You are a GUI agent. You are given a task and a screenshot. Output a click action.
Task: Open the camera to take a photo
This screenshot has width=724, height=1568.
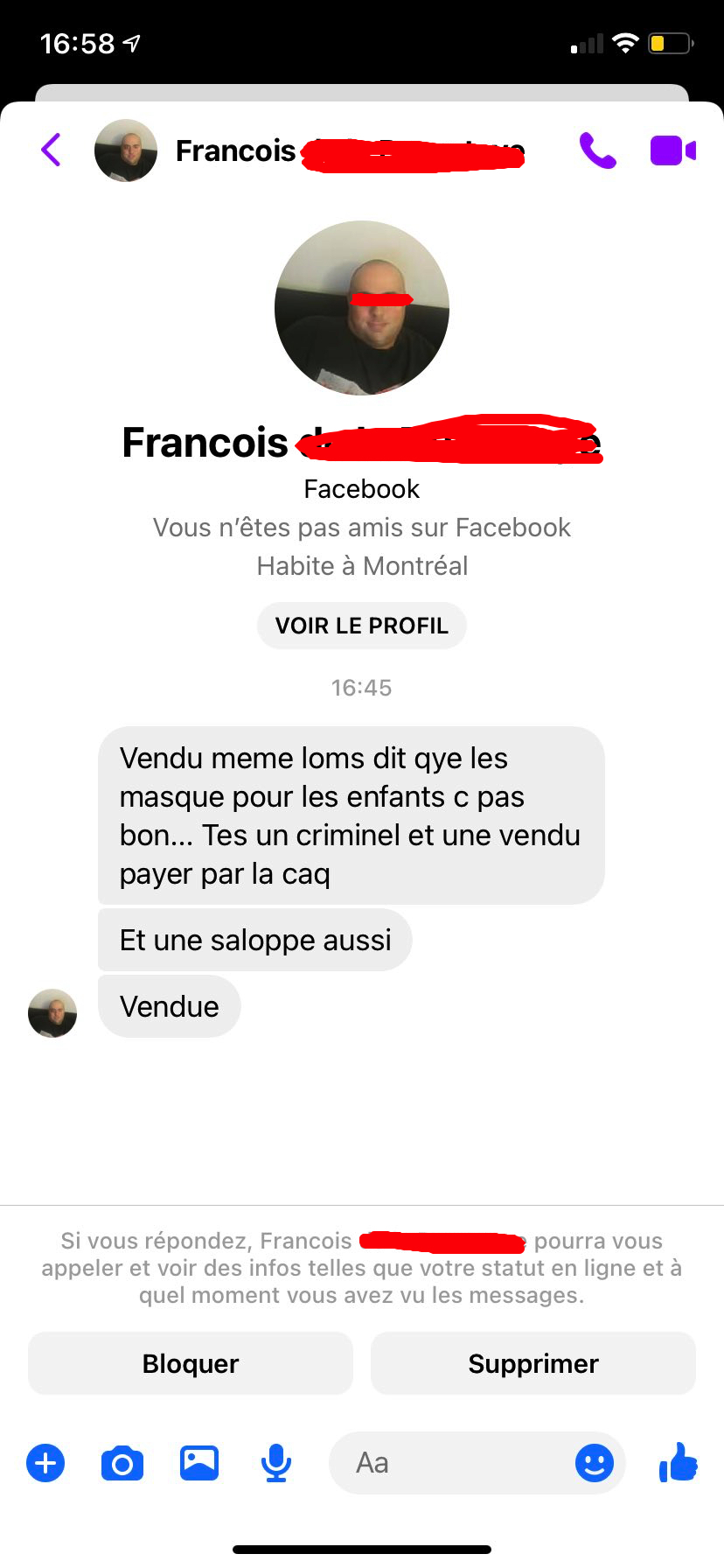click(122, 1463)
